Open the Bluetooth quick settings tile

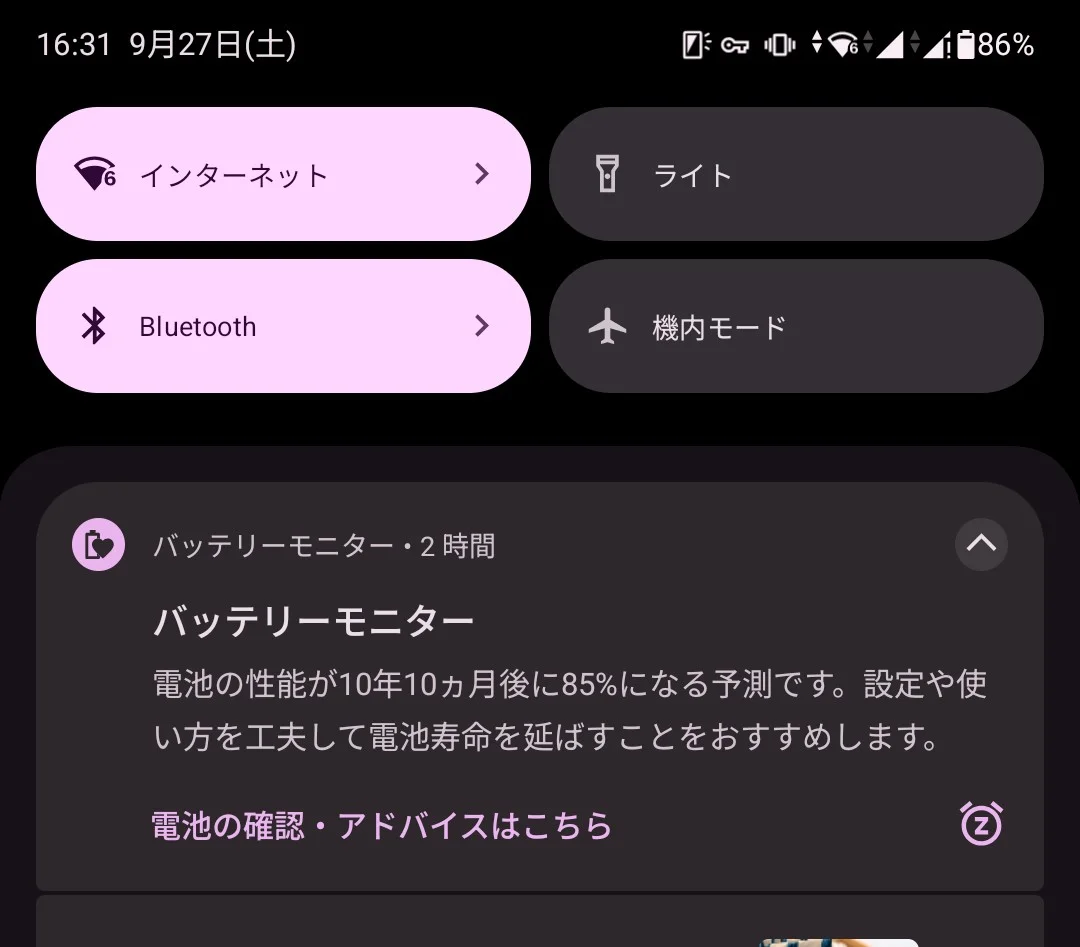tap(283, 327)
